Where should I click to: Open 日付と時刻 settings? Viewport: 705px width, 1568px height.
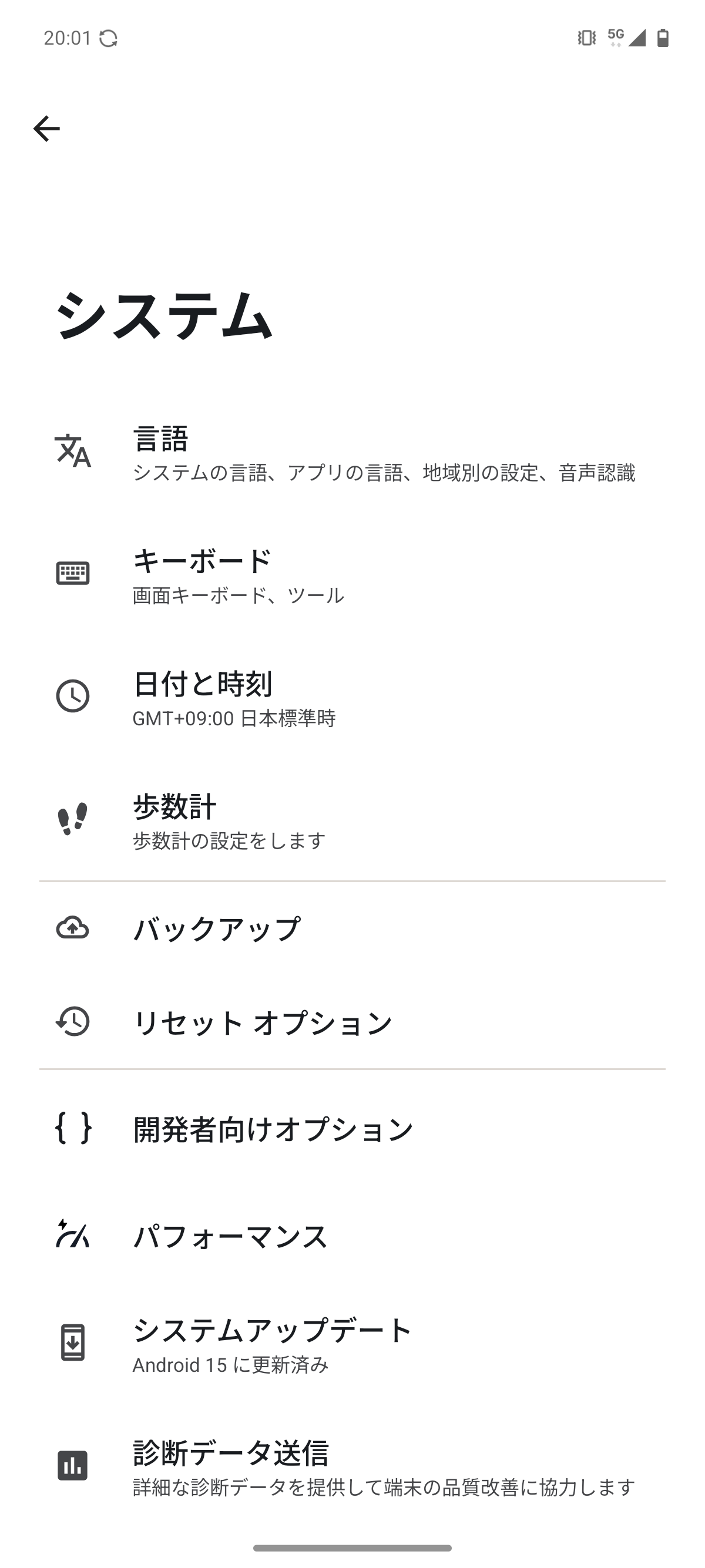coord(352,698)
